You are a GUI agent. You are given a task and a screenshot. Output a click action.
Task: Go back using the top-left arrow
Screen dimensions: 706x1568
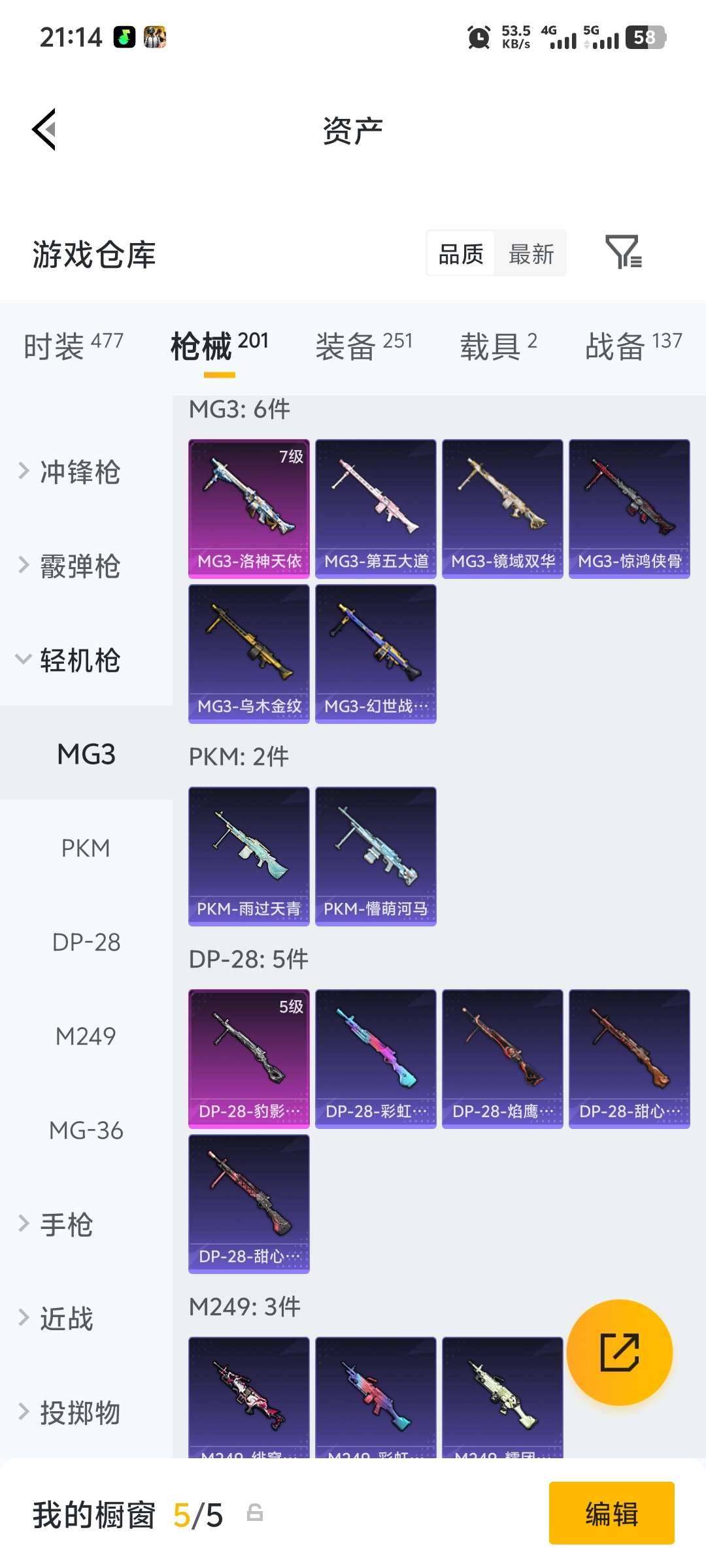tap(44, 129)
